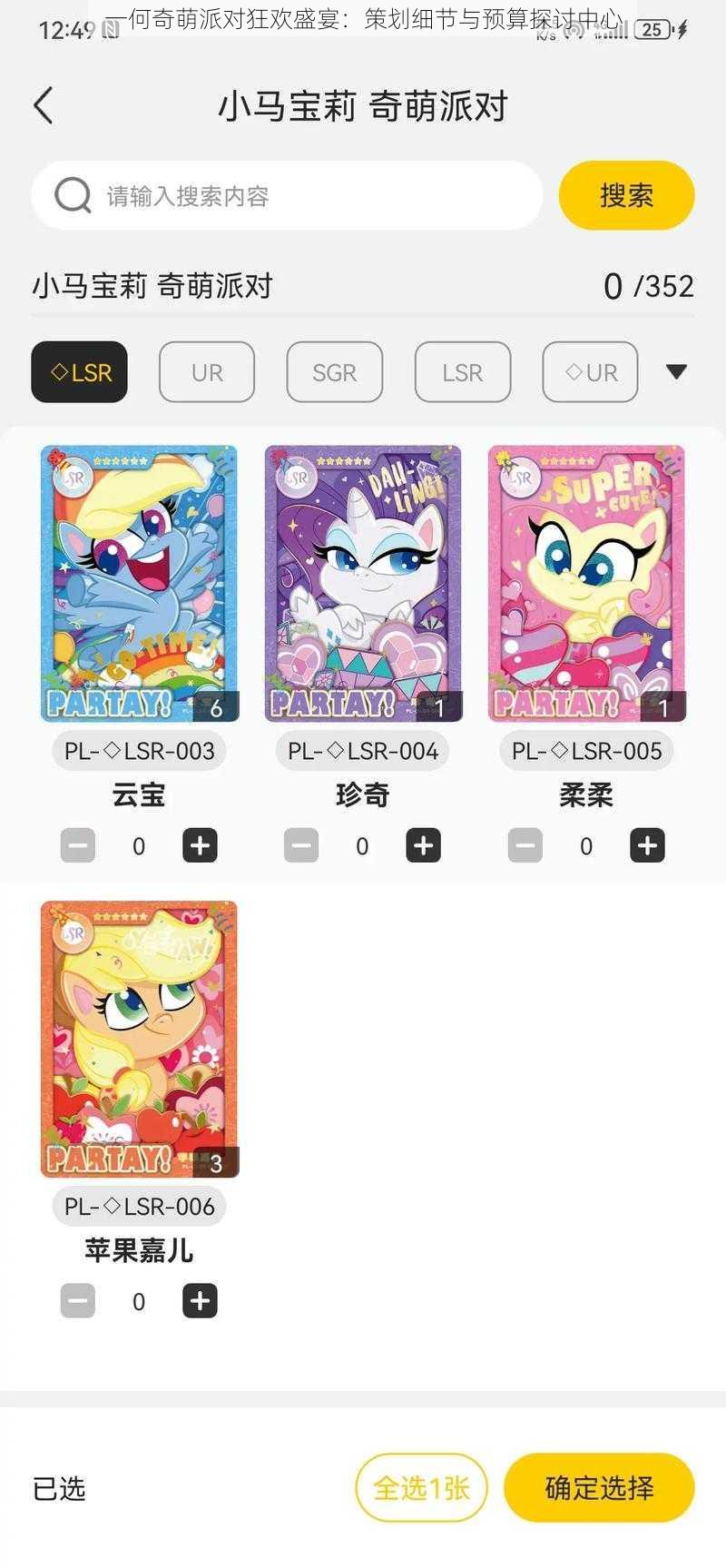Open the 云宝 PL-◇LSR-003 card

(139, 583)
